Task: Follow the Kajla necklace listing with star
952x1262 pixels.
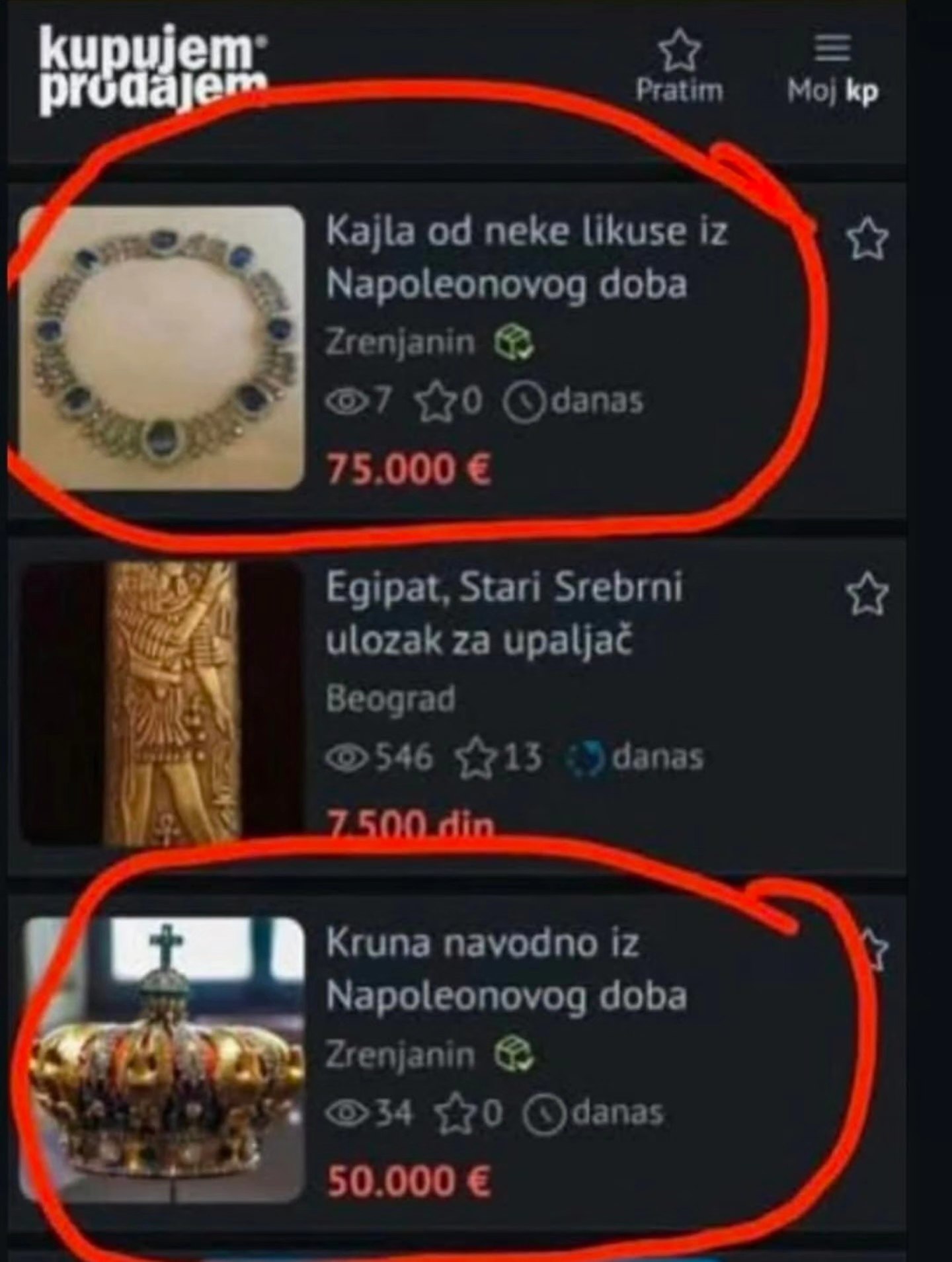Action: tap(867, 239)
